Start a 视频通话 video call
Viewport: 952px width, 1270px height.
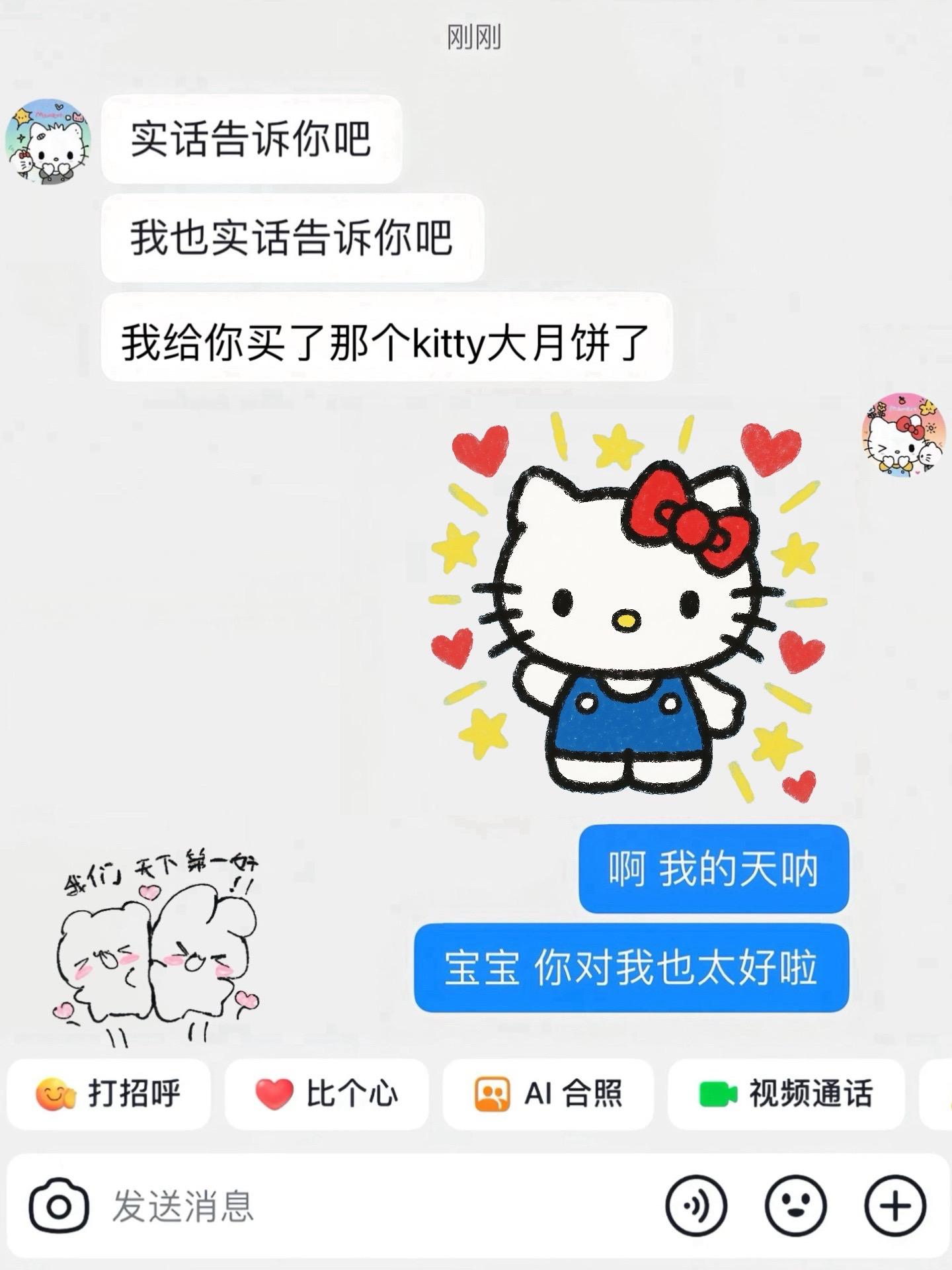click(x=785, y=1093)
